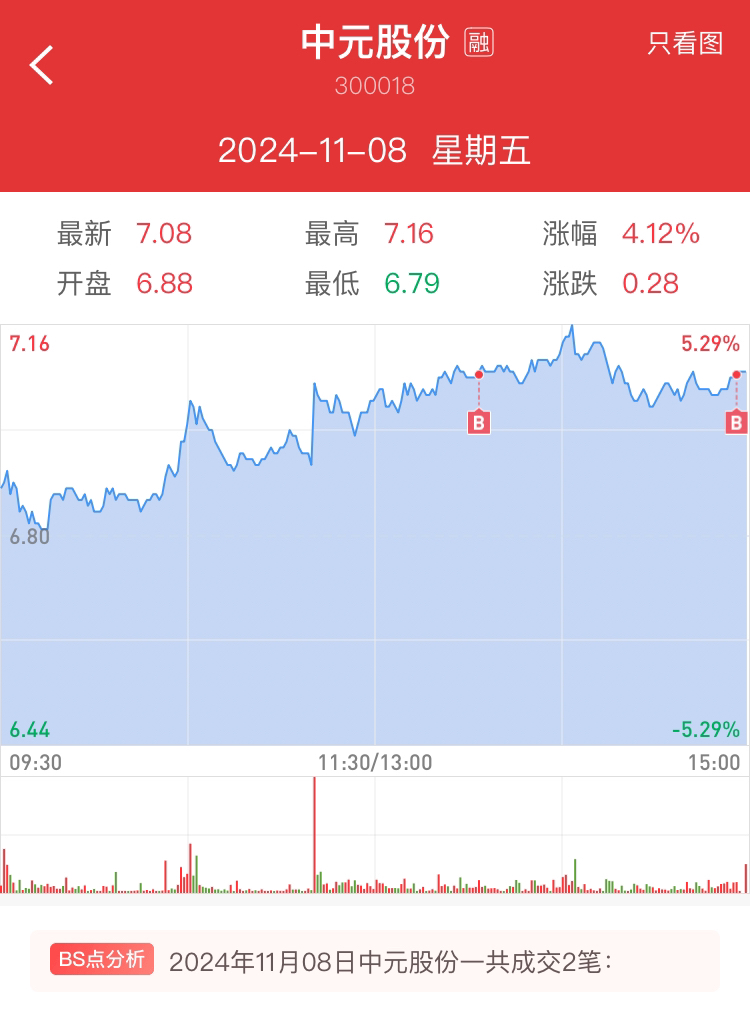Go back using the top-left arrow
This screenshot has height=1027, width=750.
(42, 65)
